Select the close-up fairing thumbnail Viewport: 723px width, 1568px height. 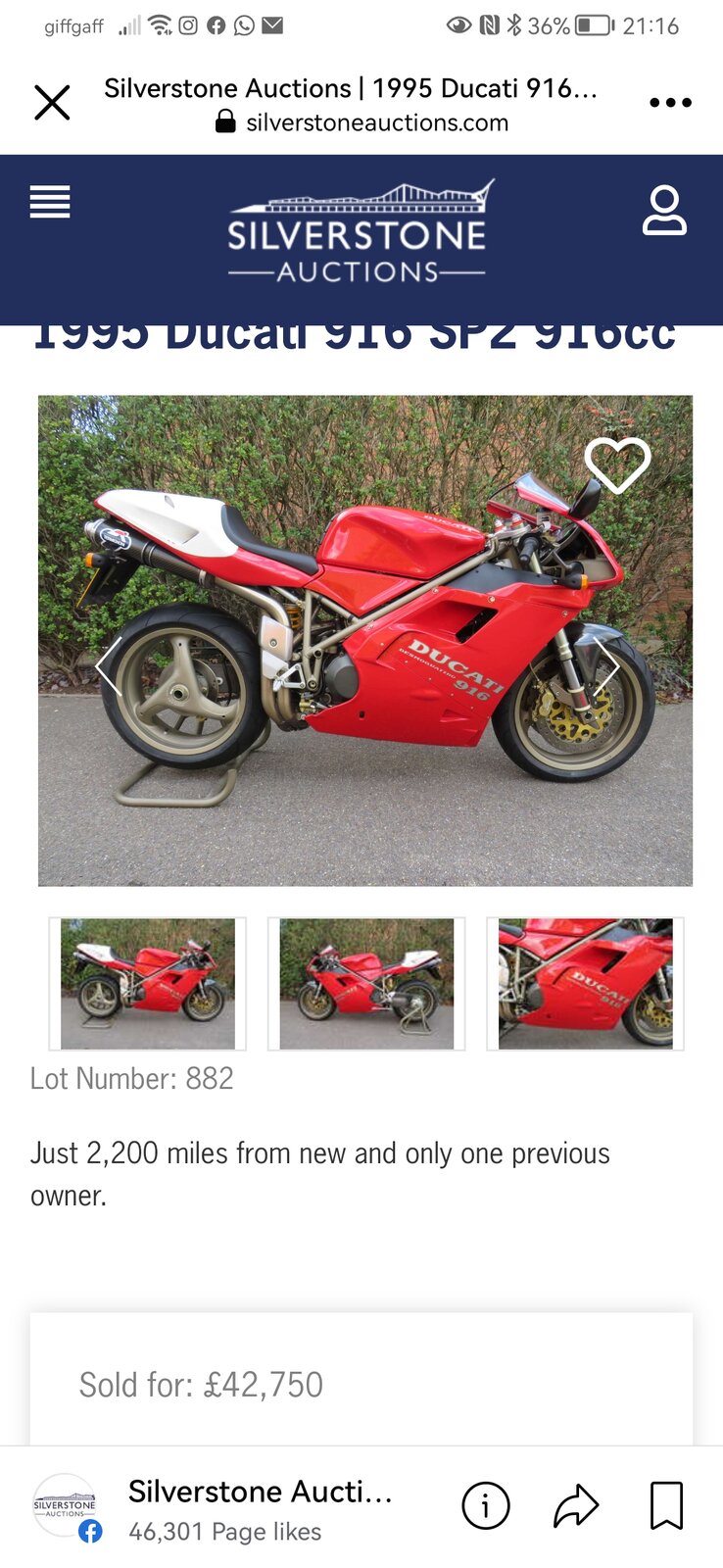click(x=585, y=984)
